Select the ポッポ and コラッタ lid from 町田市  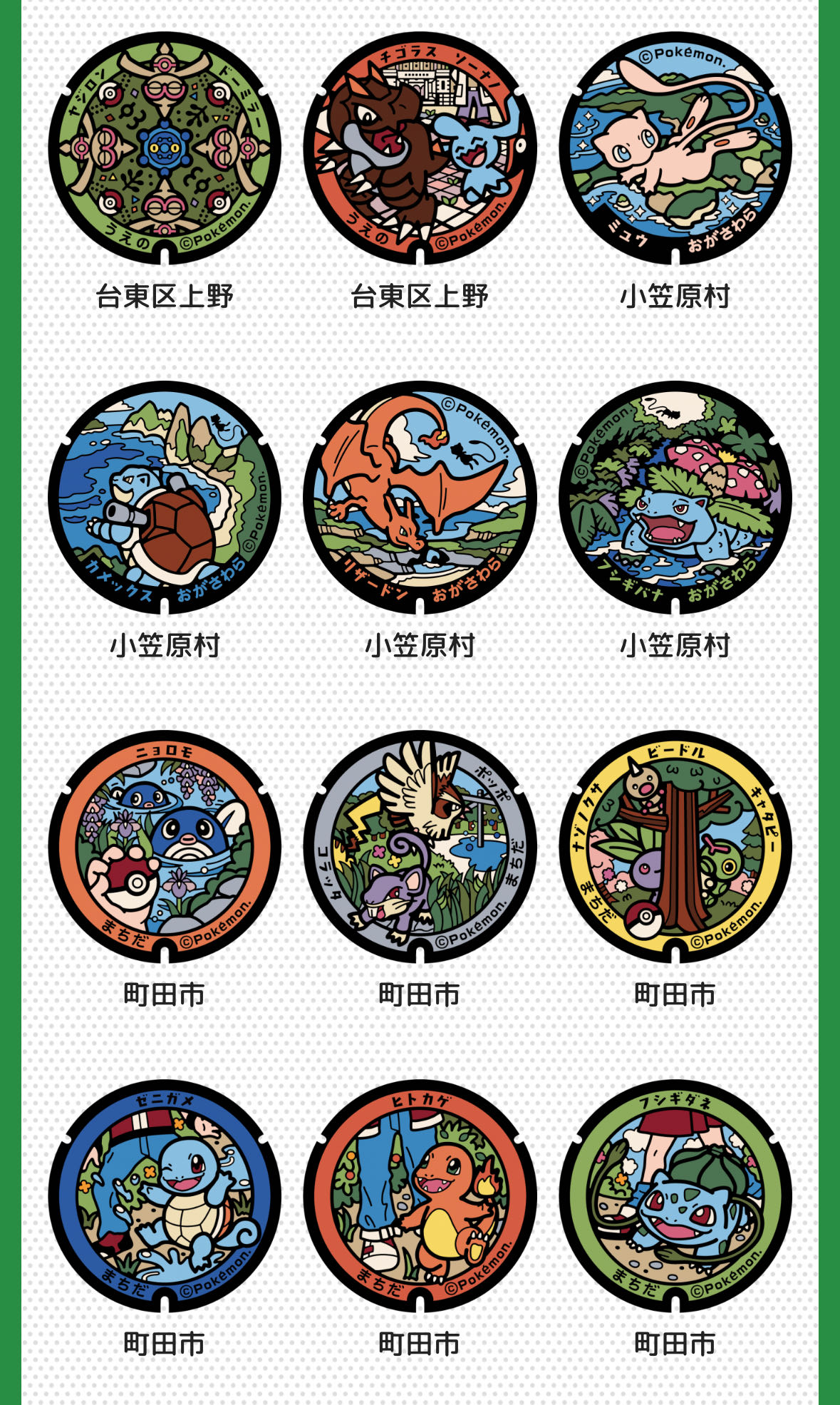click(x=420, y=847)
